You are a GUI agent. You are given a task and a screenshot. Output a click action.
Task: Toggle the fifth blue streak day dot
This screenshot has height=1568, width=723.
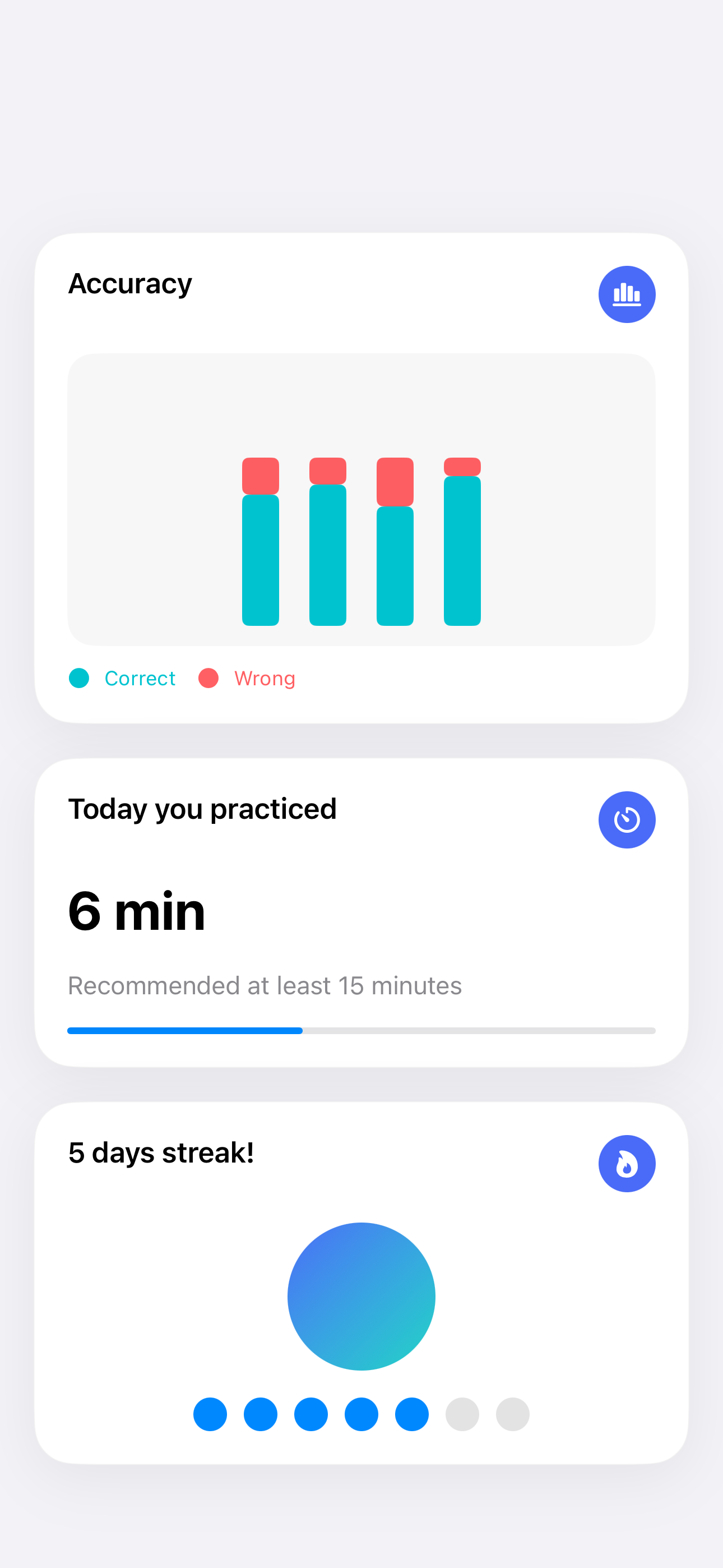(411, 1414)
